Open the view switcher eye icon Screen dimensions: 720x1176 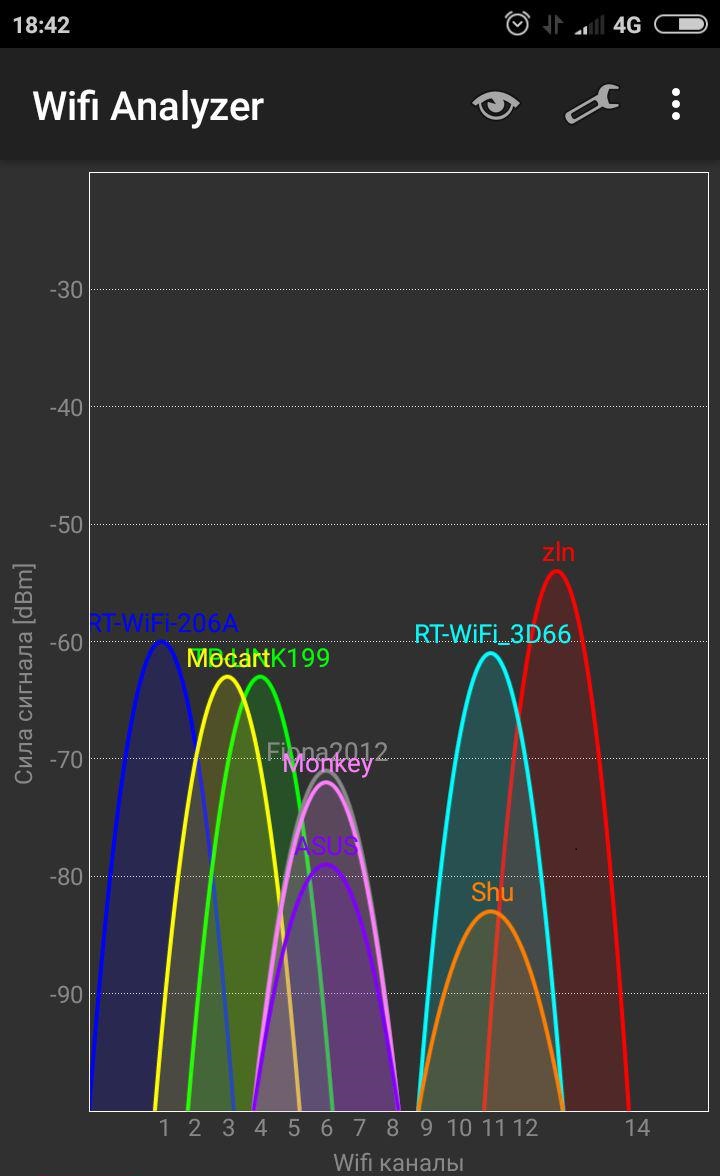(496, 104)
